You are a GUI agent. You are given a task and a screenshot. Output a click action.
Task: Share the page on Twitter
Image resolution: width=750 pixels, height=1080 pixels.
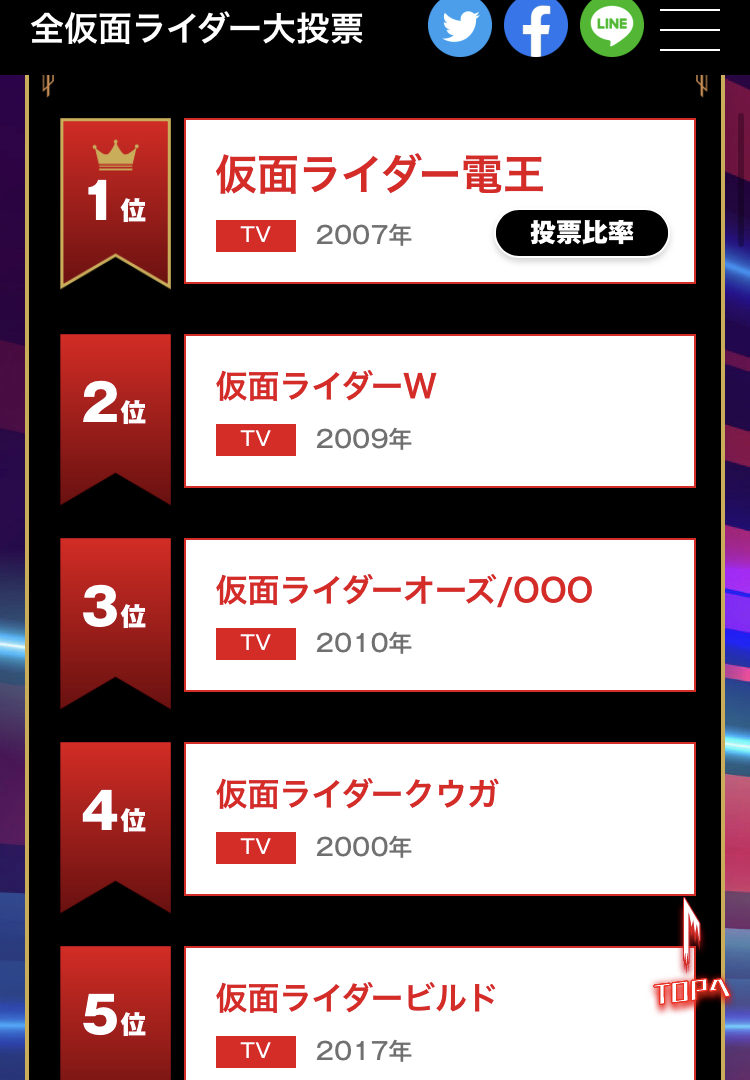[x=459, y=25]
